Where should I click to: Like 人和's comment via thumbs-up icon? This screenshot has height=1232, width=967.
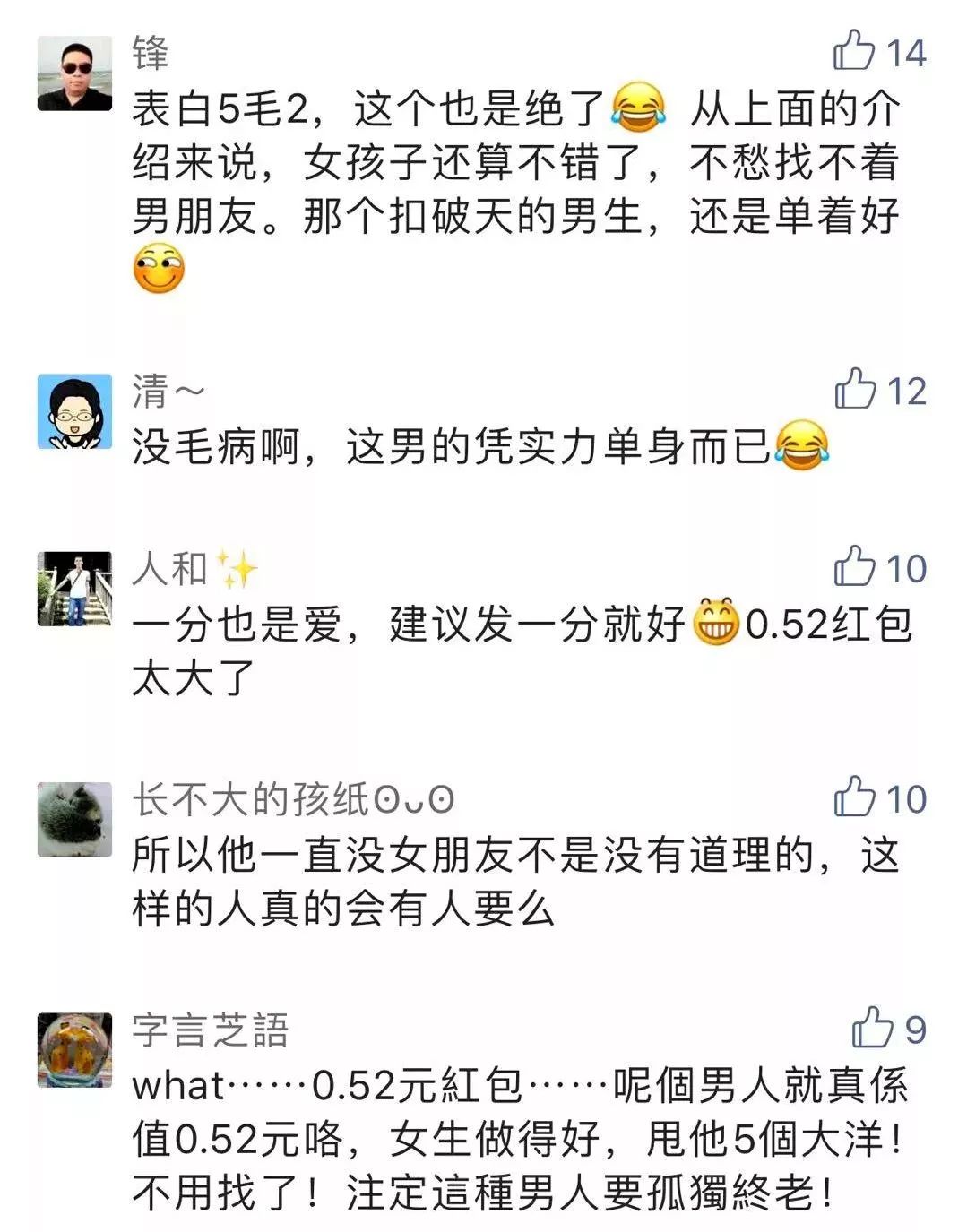(x=856, y=565)
